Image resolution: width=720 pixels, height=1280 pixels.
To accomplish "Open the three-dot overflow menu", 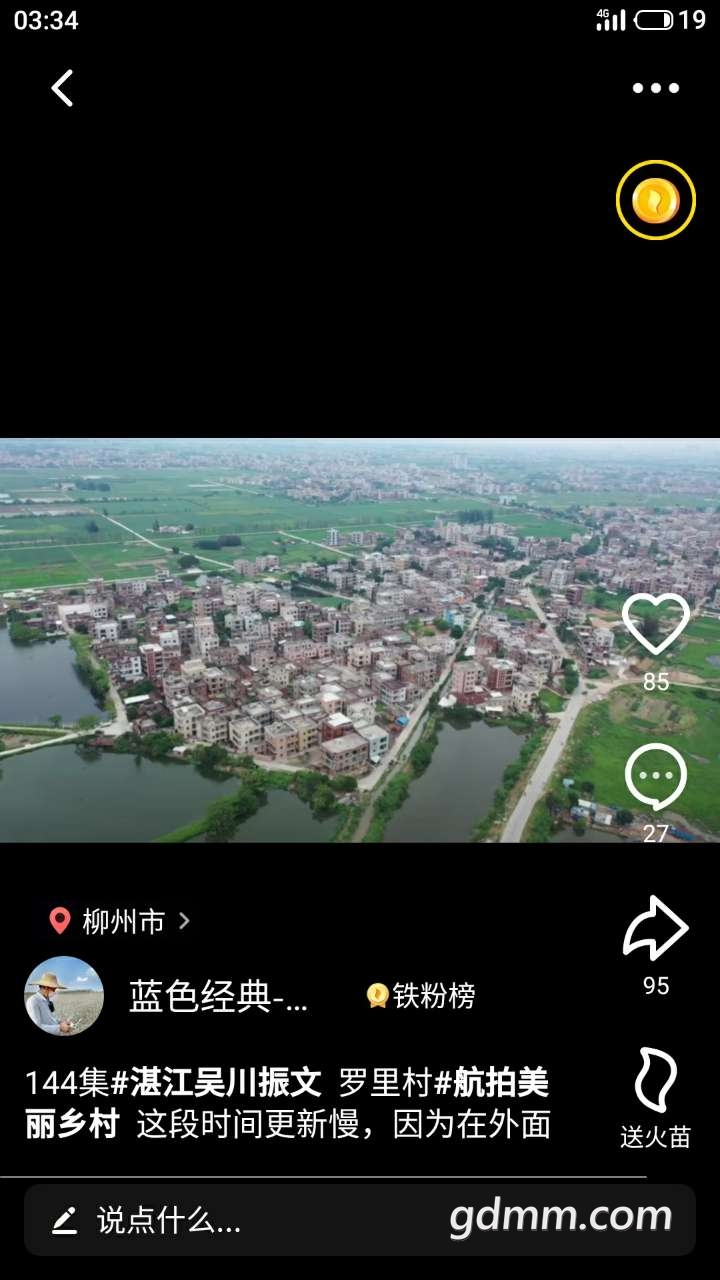I will (655, 88).
